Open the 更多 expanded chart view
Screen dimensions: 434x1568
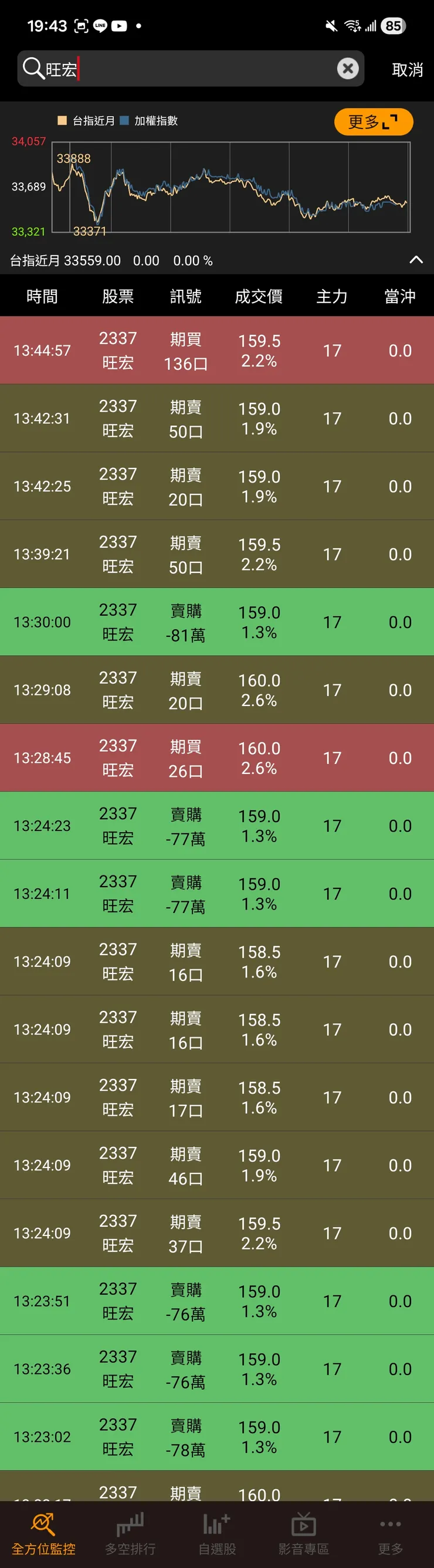point(373,122)
